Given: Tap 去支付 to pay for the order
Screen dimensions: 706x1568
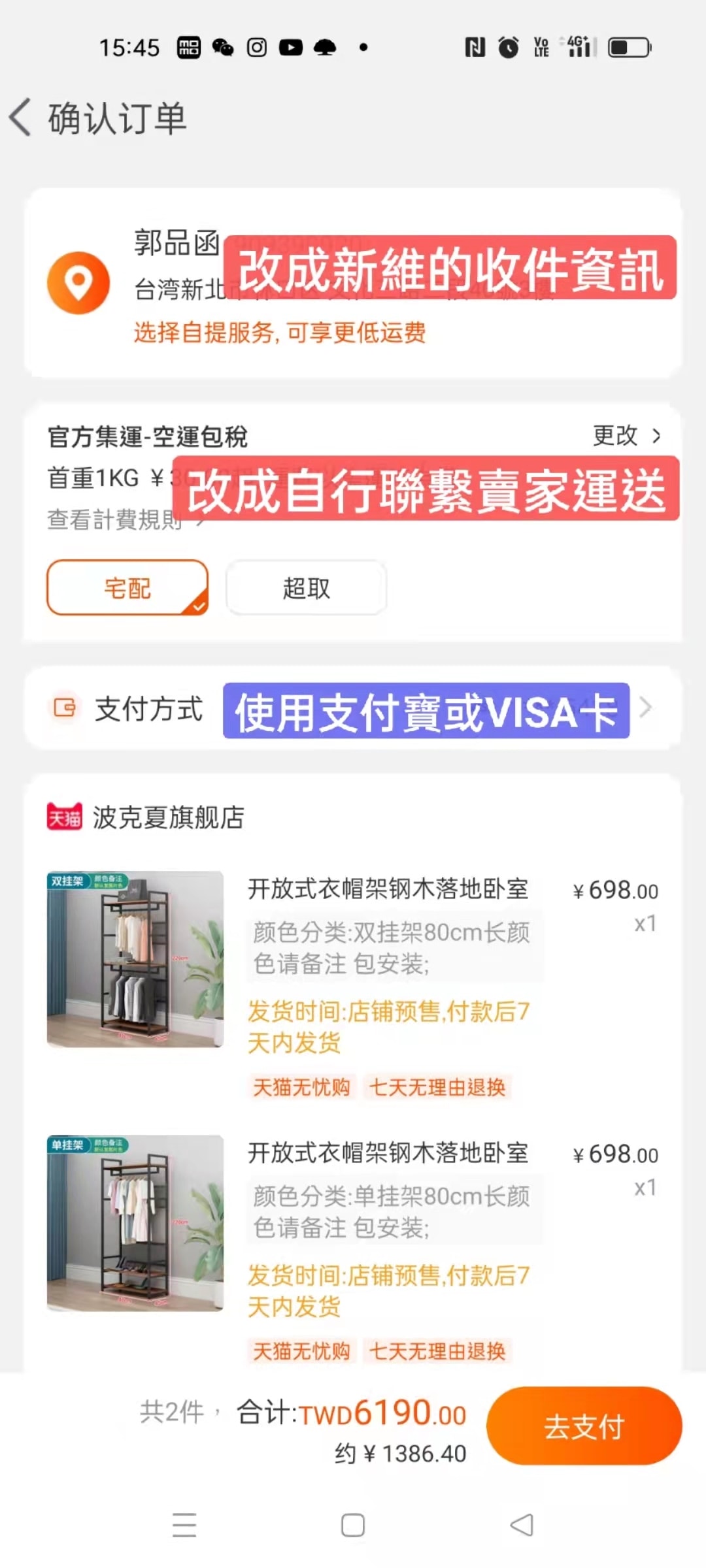Looking at the screenshot, I should click(584, 1426).
